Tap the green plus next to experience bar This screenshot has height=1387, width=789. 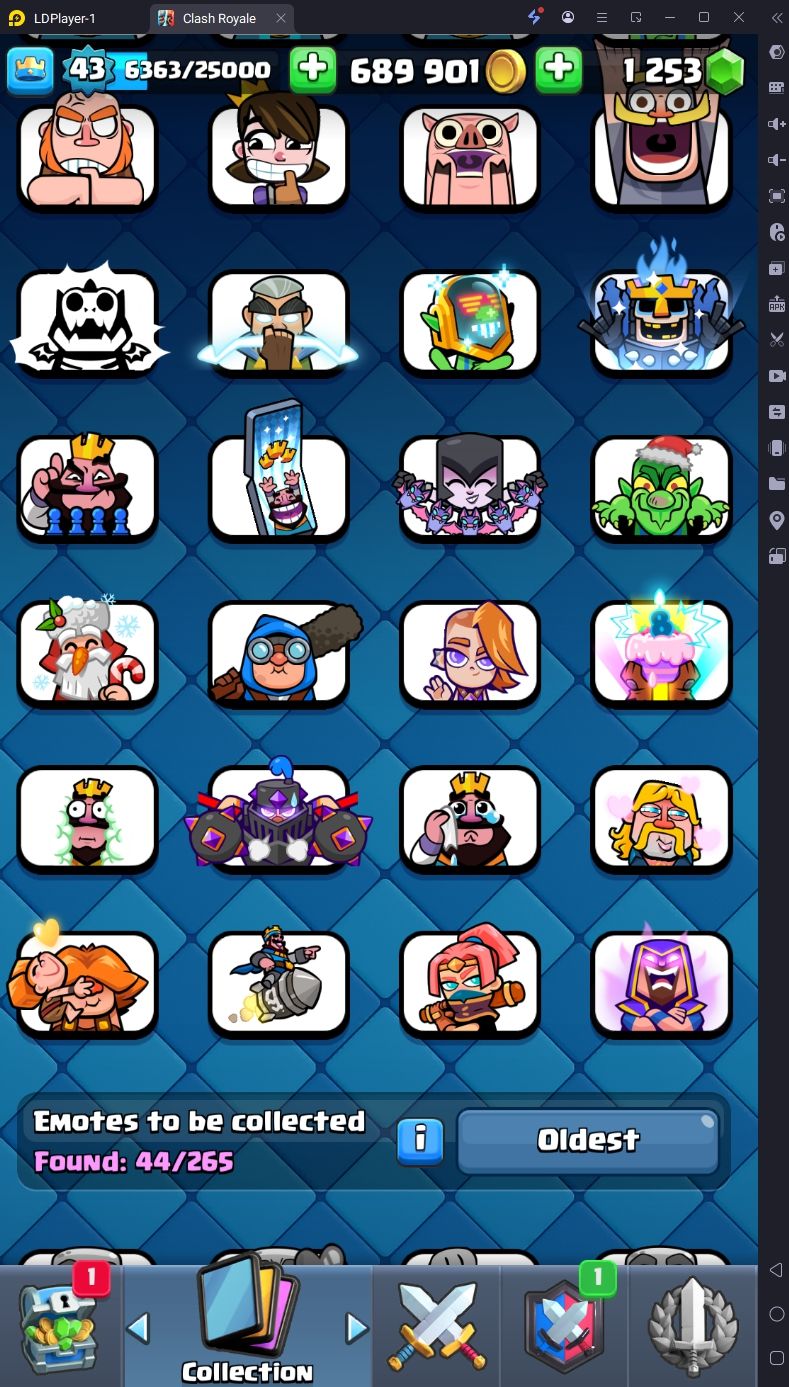click(x=313, y=70)
